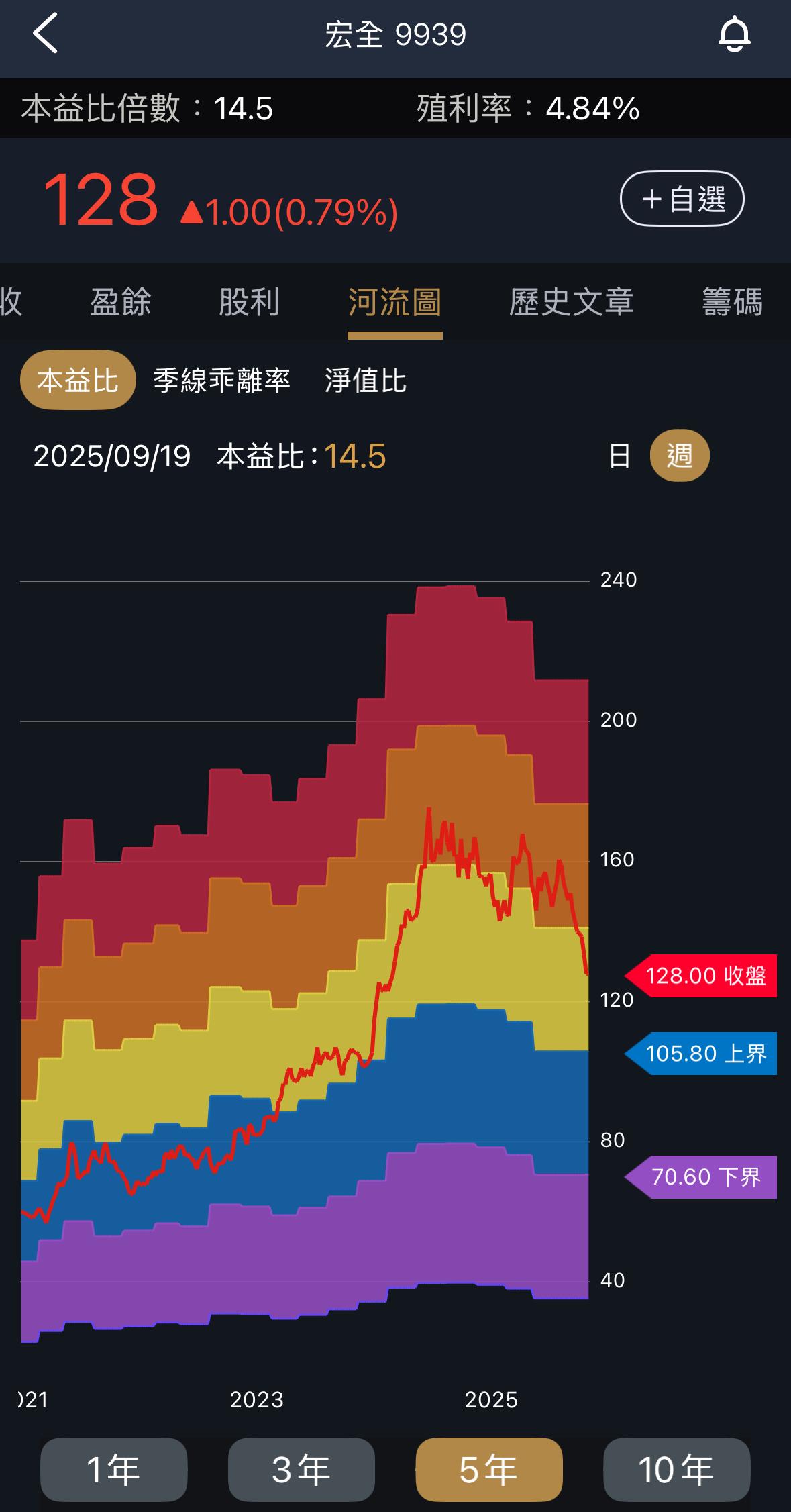
Task: Go to the 股利 tab
Action: pyautogui.click(x=250, y=303)
